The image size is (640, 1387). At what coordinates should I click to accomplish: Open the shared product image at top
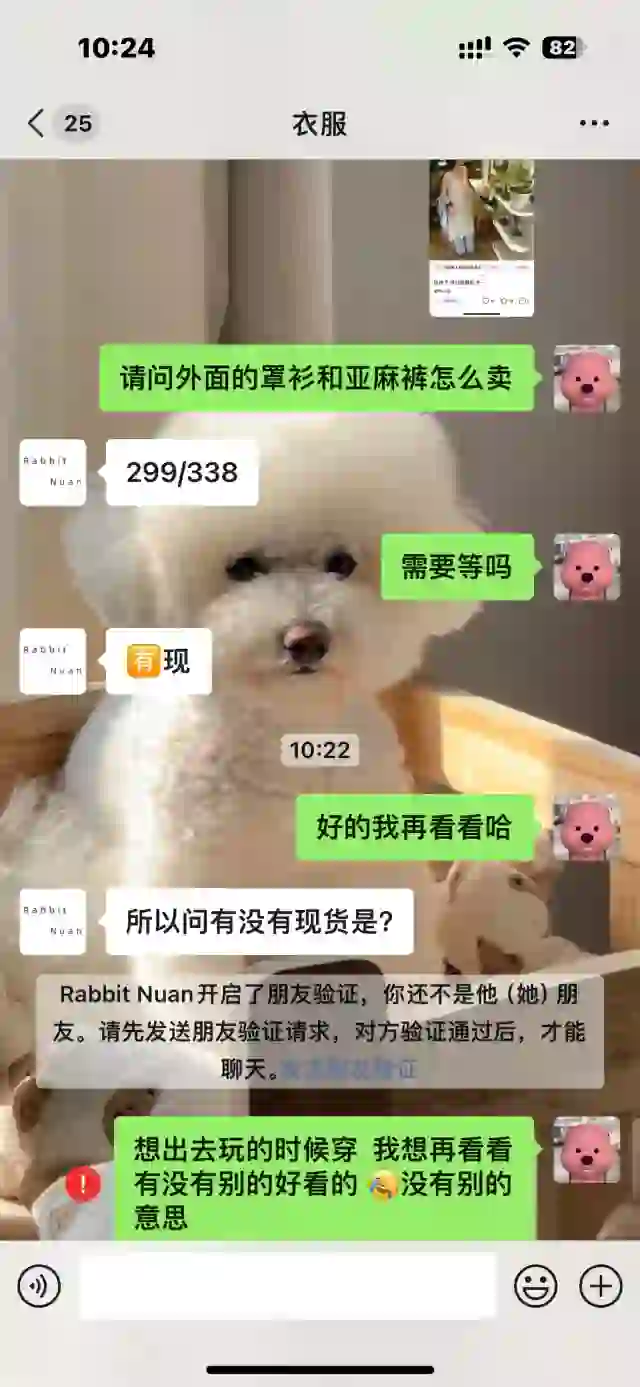pos(481,238)
